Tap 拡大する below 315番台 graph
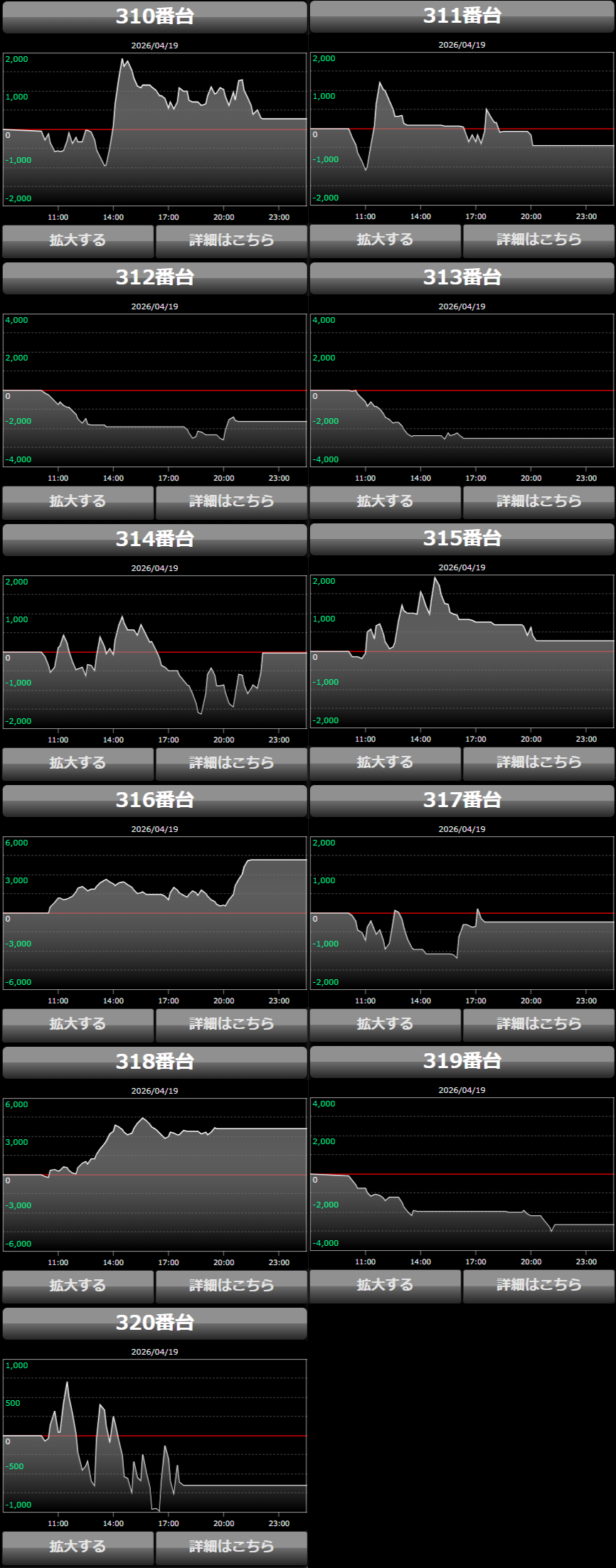The image size is (616, 1568). pyautogui.click(x=386, y=763)
